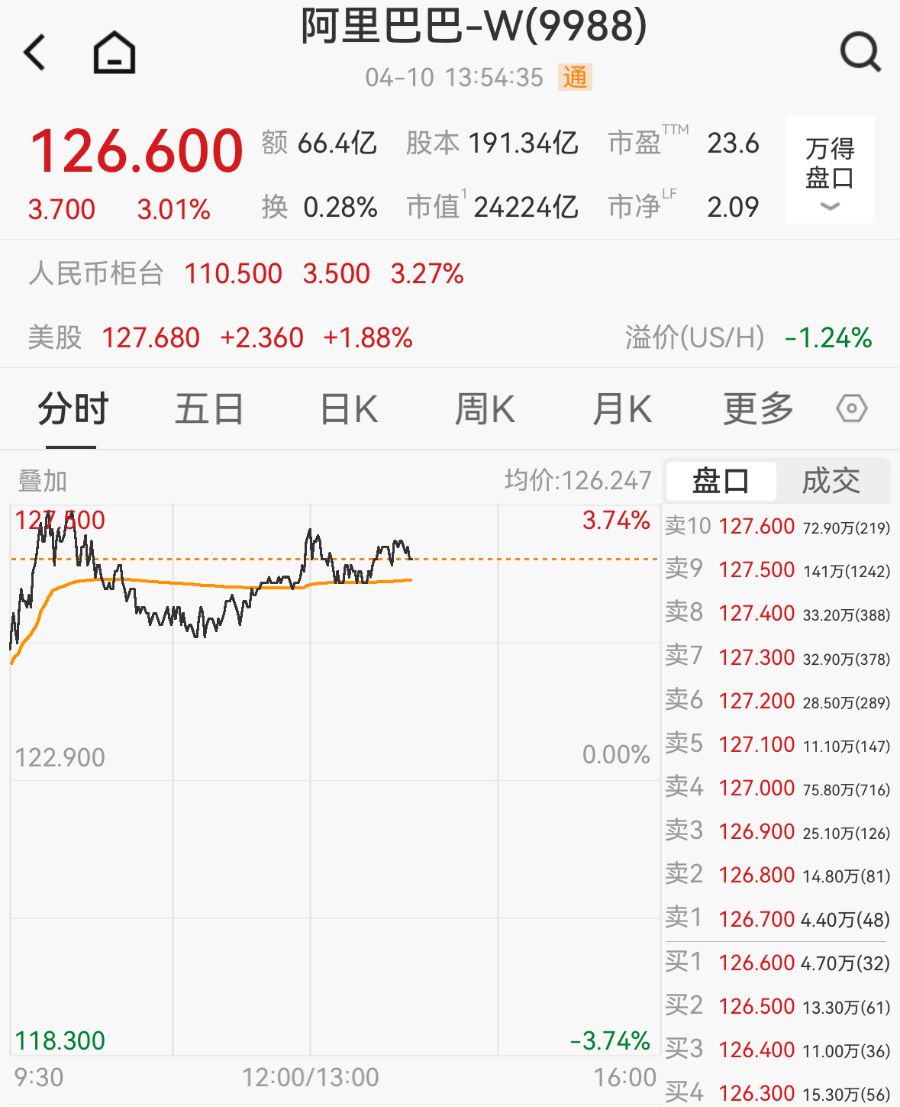Switch to the 周K chart tab
Image resolution: width=900 pixels, height=1107 pixels.
pos(485,409)
